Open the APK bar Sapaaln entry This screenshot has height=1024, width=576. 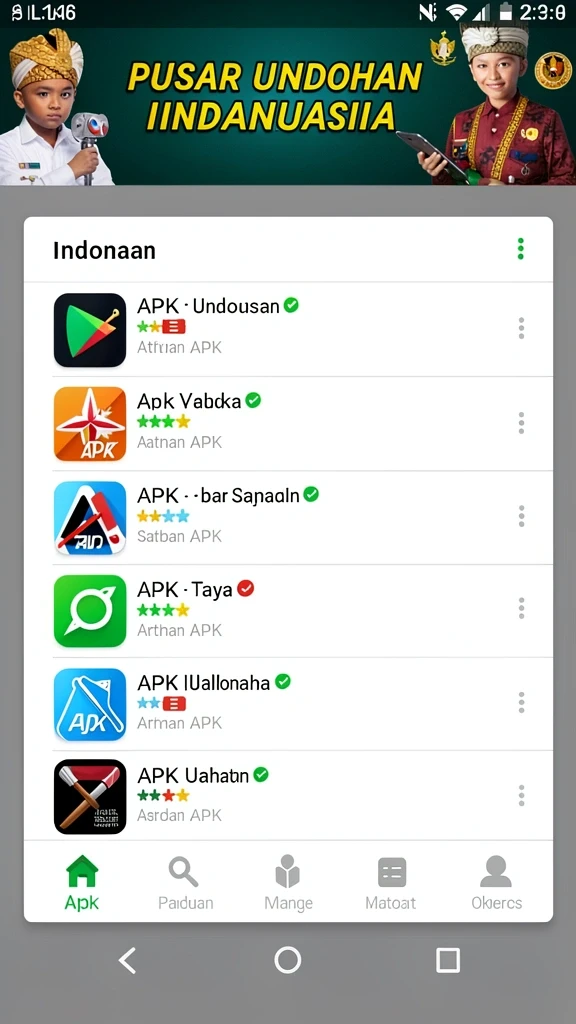tap(288, 518)
